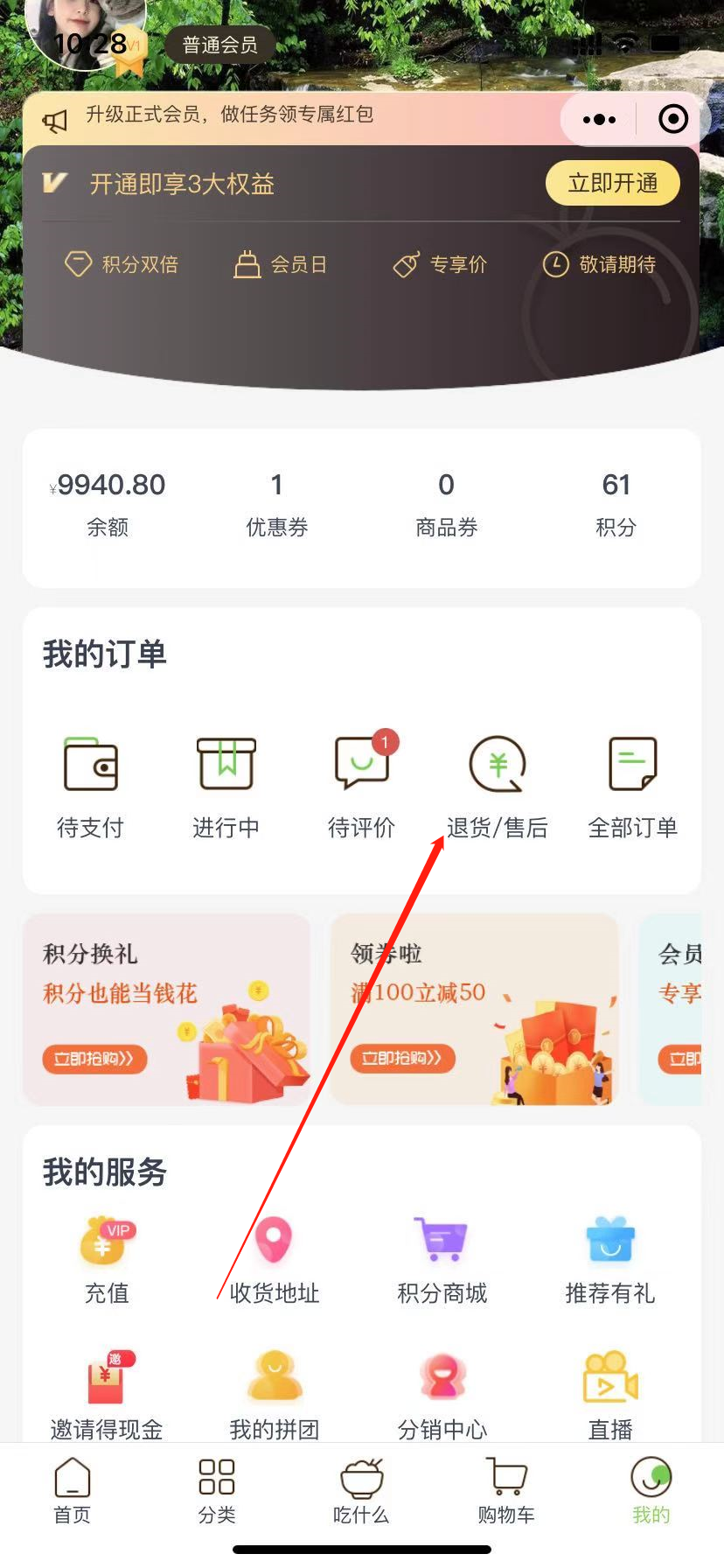The width and height of the screenshot is (724, 1568).
Task: Open 充值 recharge service
Action: coord(106,1258)
